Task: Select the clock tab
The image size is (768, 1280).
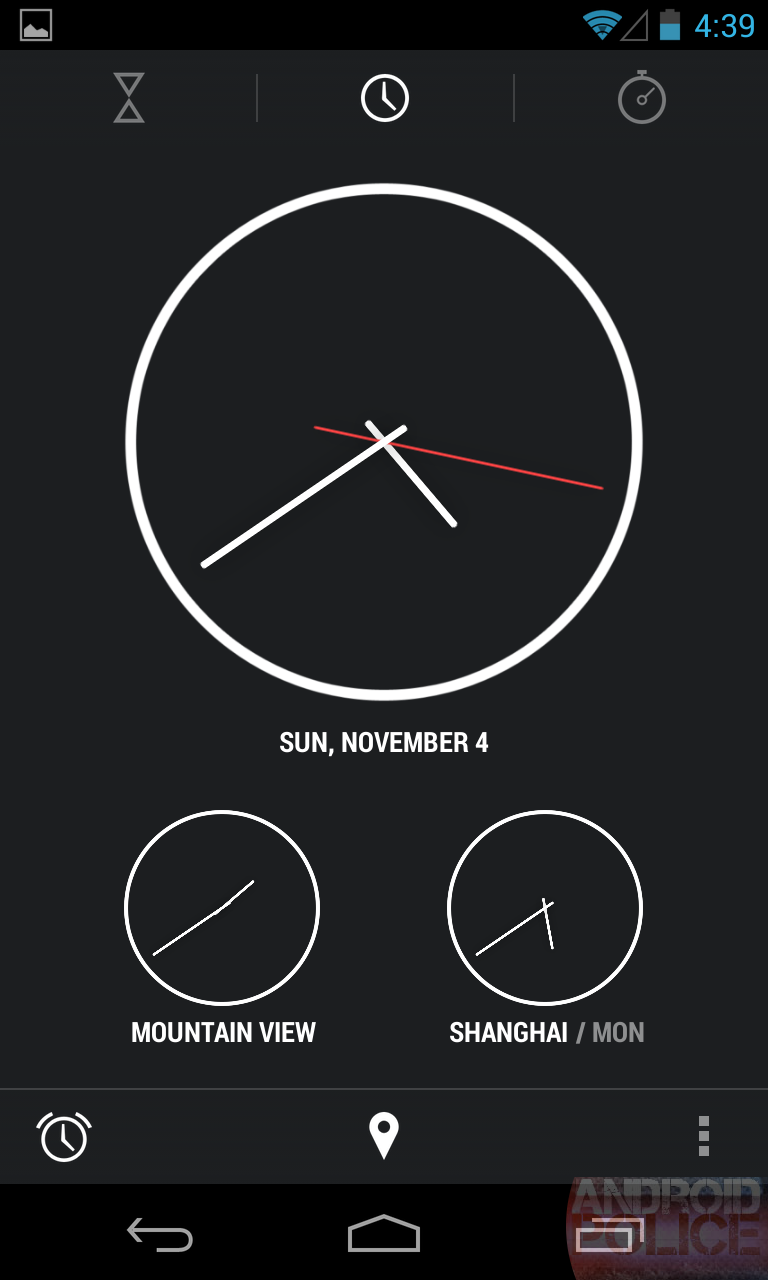Action: 385,98
